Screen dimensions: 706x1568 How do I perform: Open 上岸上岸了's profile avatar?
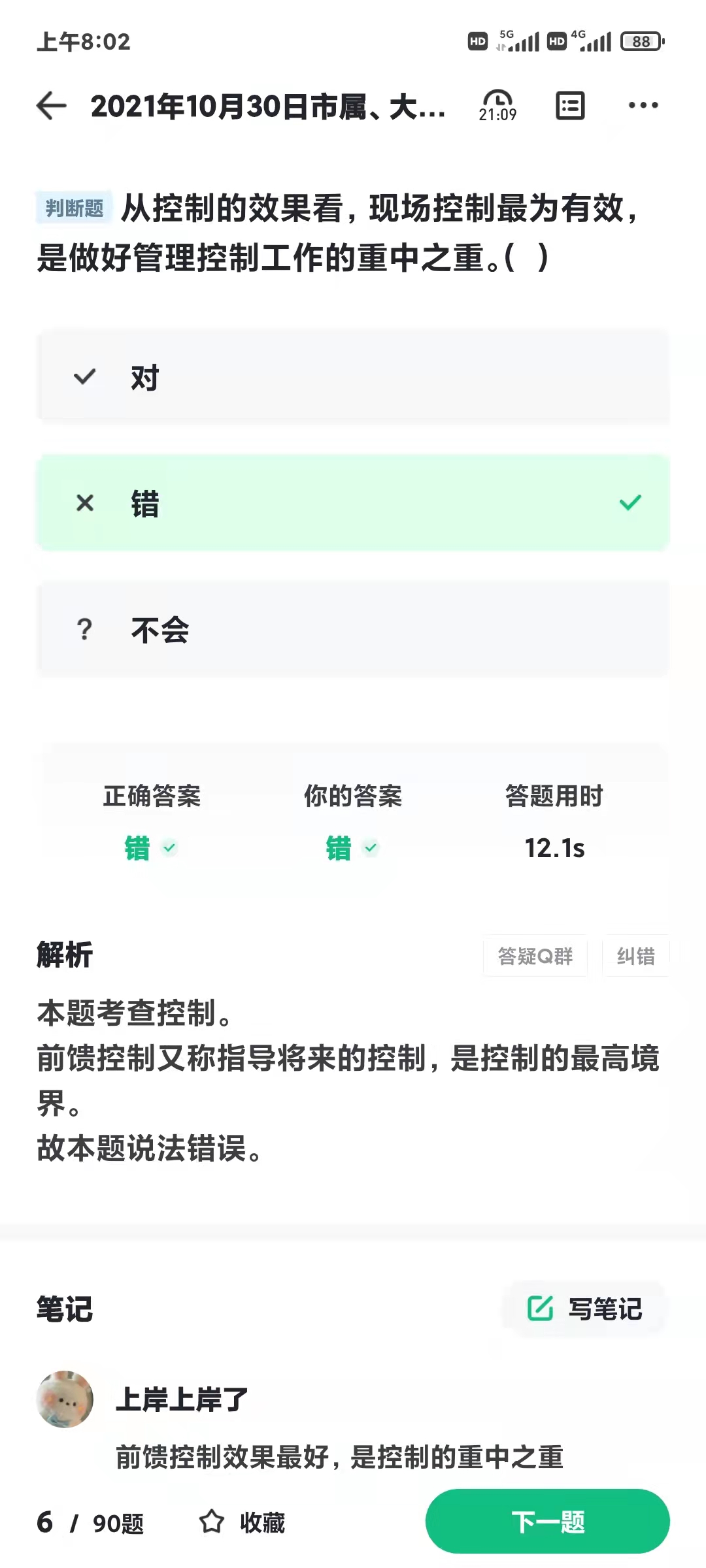tap(65, 1399)
